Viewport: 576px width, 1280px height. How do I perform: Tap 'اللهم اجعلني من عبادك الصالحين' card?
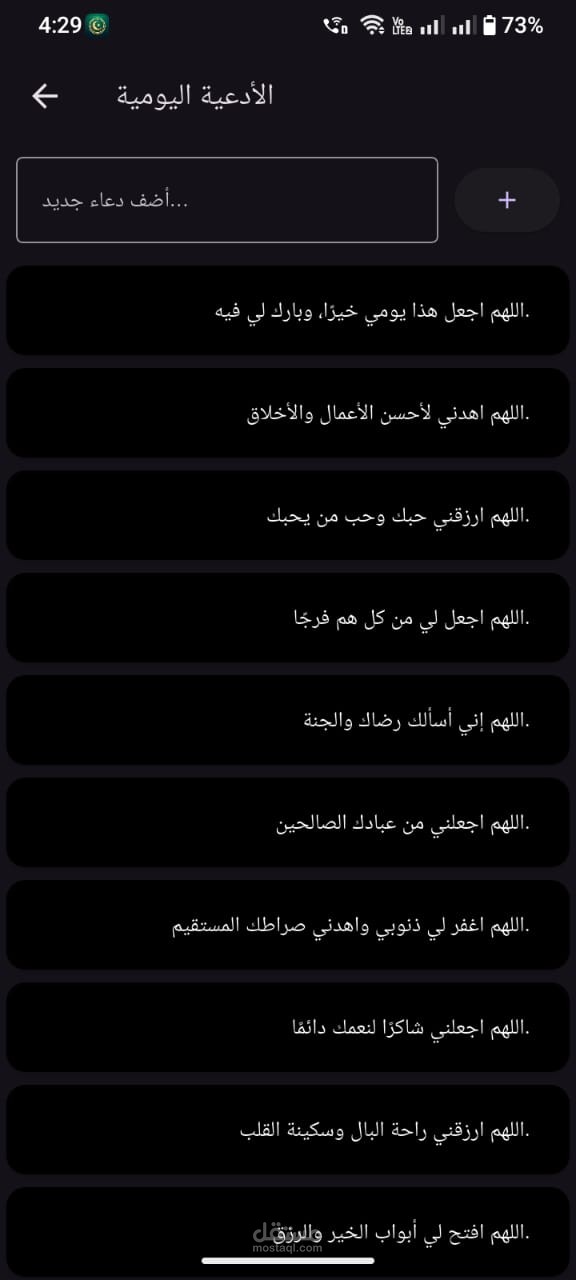pyautogui.click(x=288, y=823)
